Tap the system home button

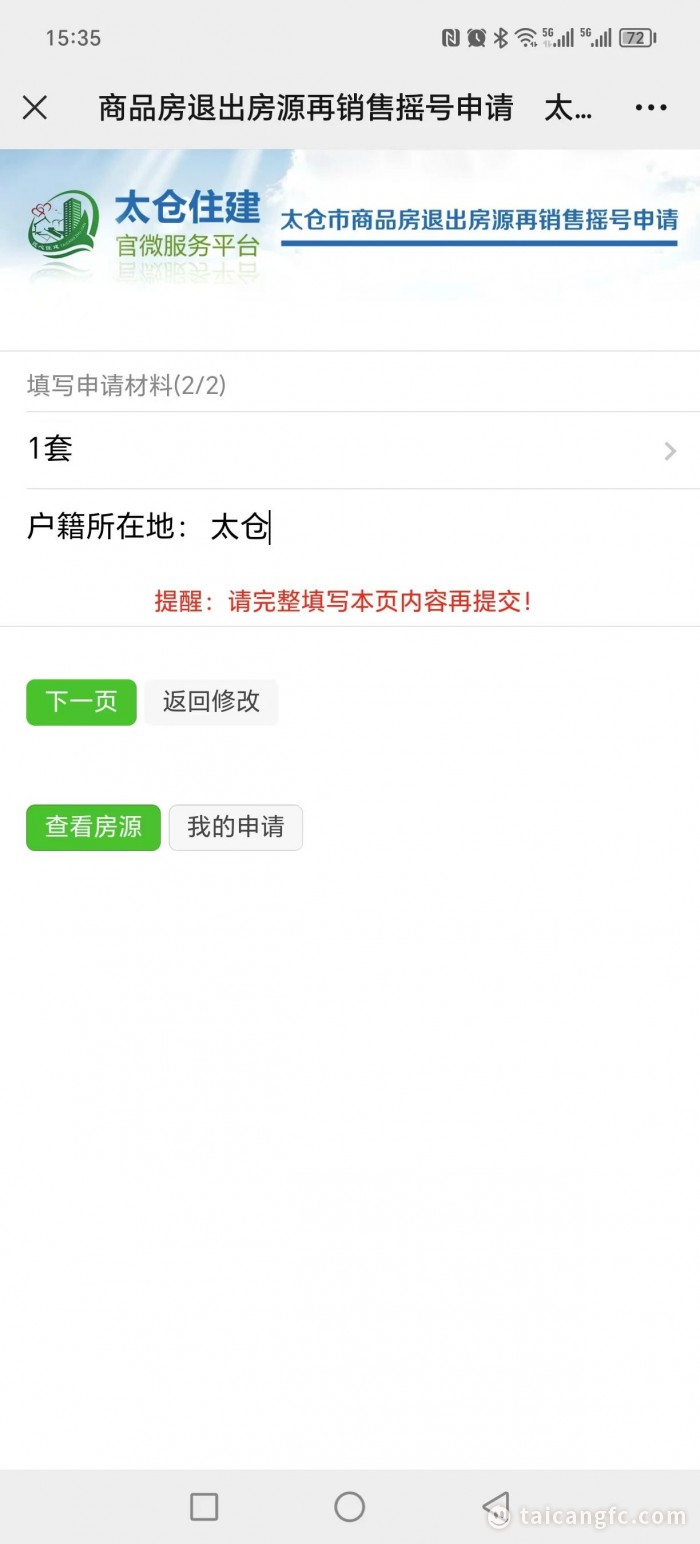click(x=349, y=1506)
